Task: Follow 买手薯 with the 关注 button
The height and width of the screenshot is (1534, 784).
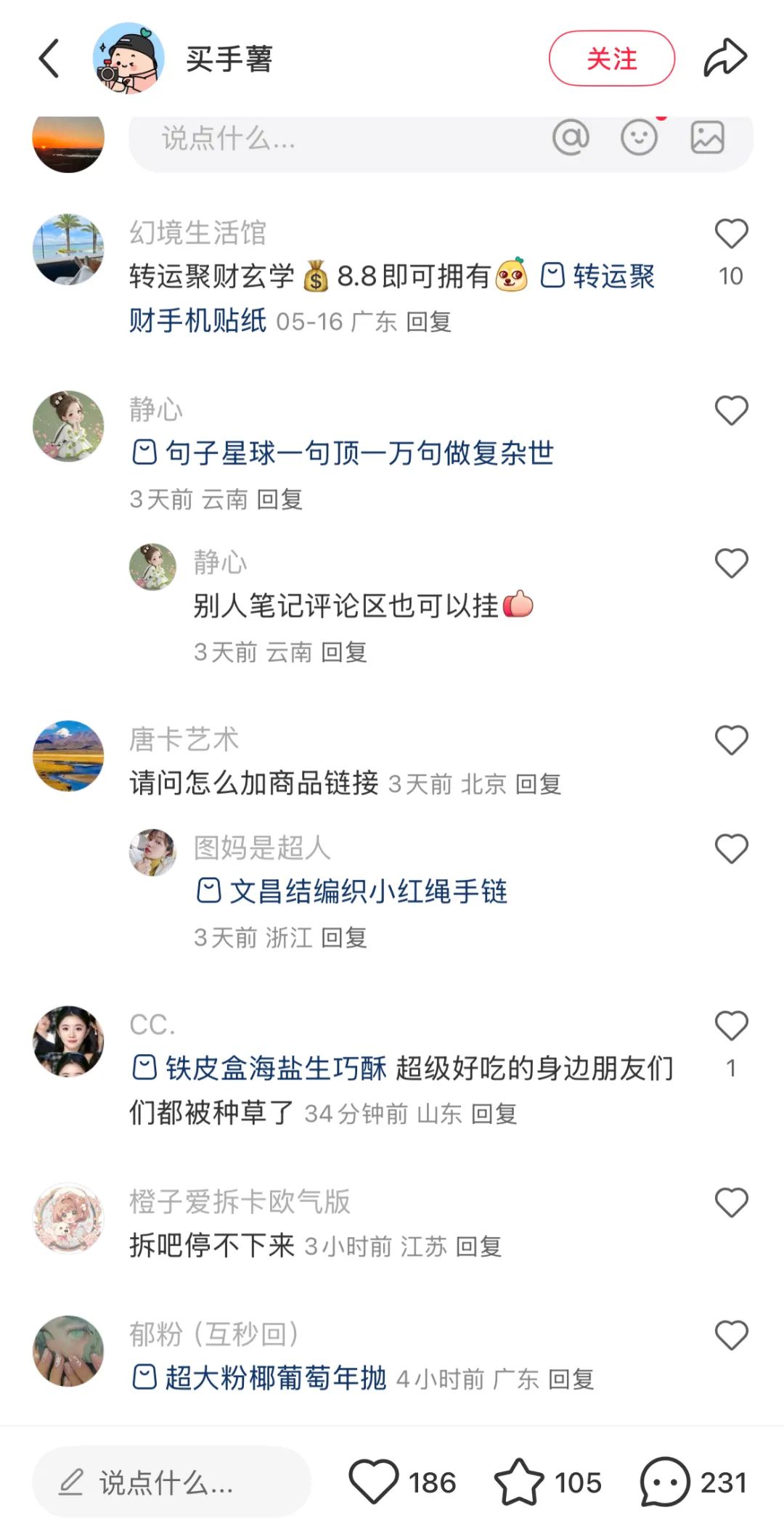Action: pyautogui.click(x=611, y=58)
